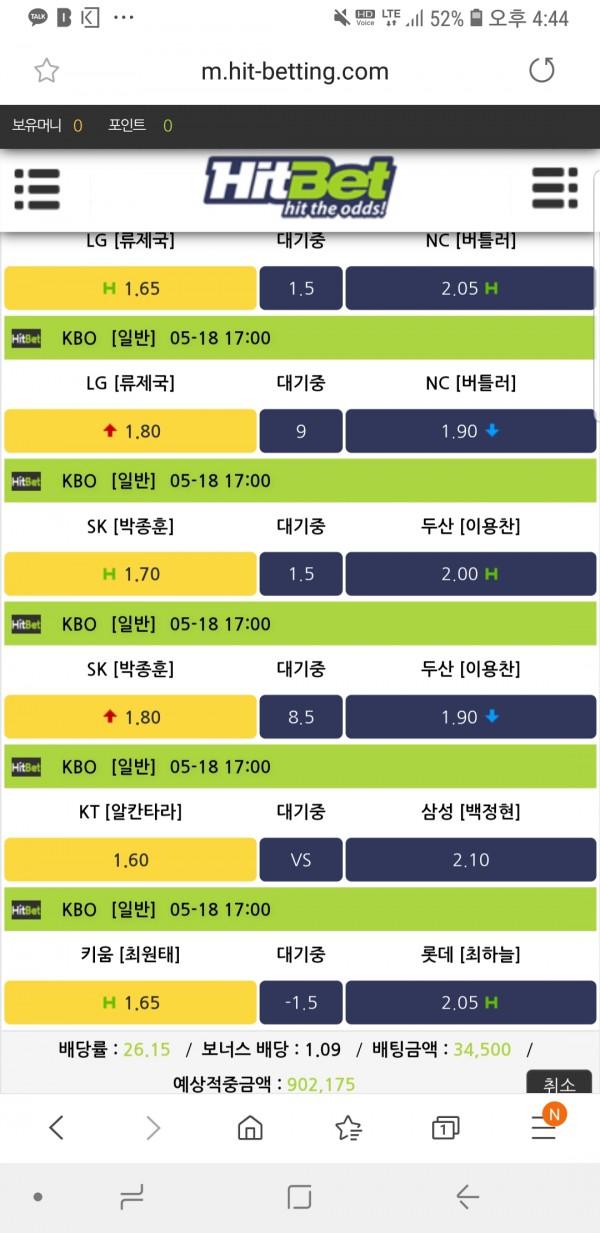Select 키움 handicap odds 1.65
Image resolution: width=600 pixels, height=1233 pixels.
coord(131,1002)
